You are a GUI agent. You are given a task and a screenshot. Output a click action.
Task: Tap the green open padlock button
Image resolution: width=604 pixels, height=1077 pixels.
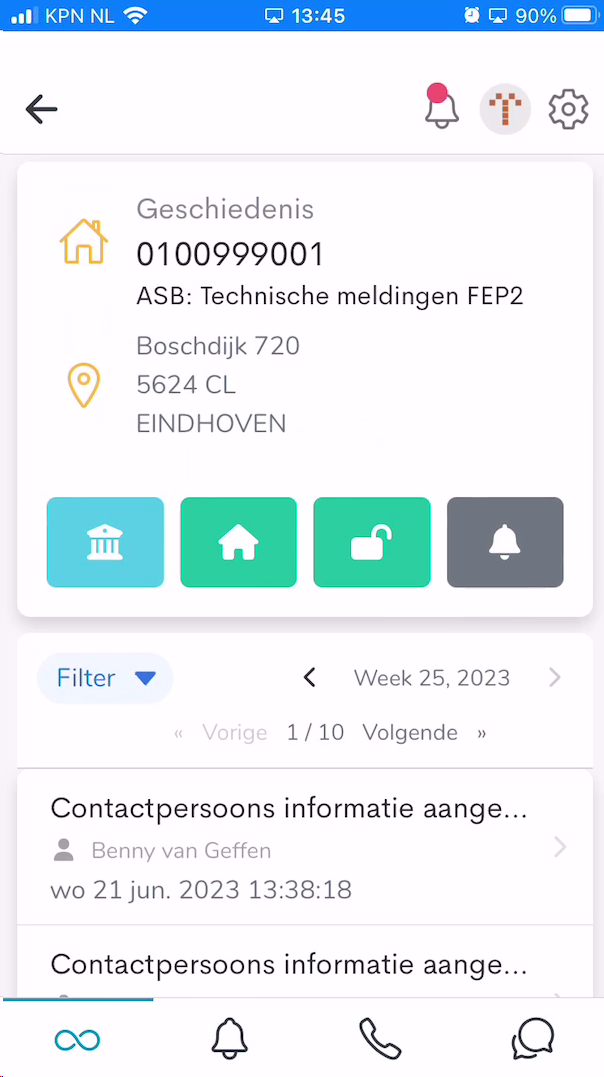[x=372, y=542]
